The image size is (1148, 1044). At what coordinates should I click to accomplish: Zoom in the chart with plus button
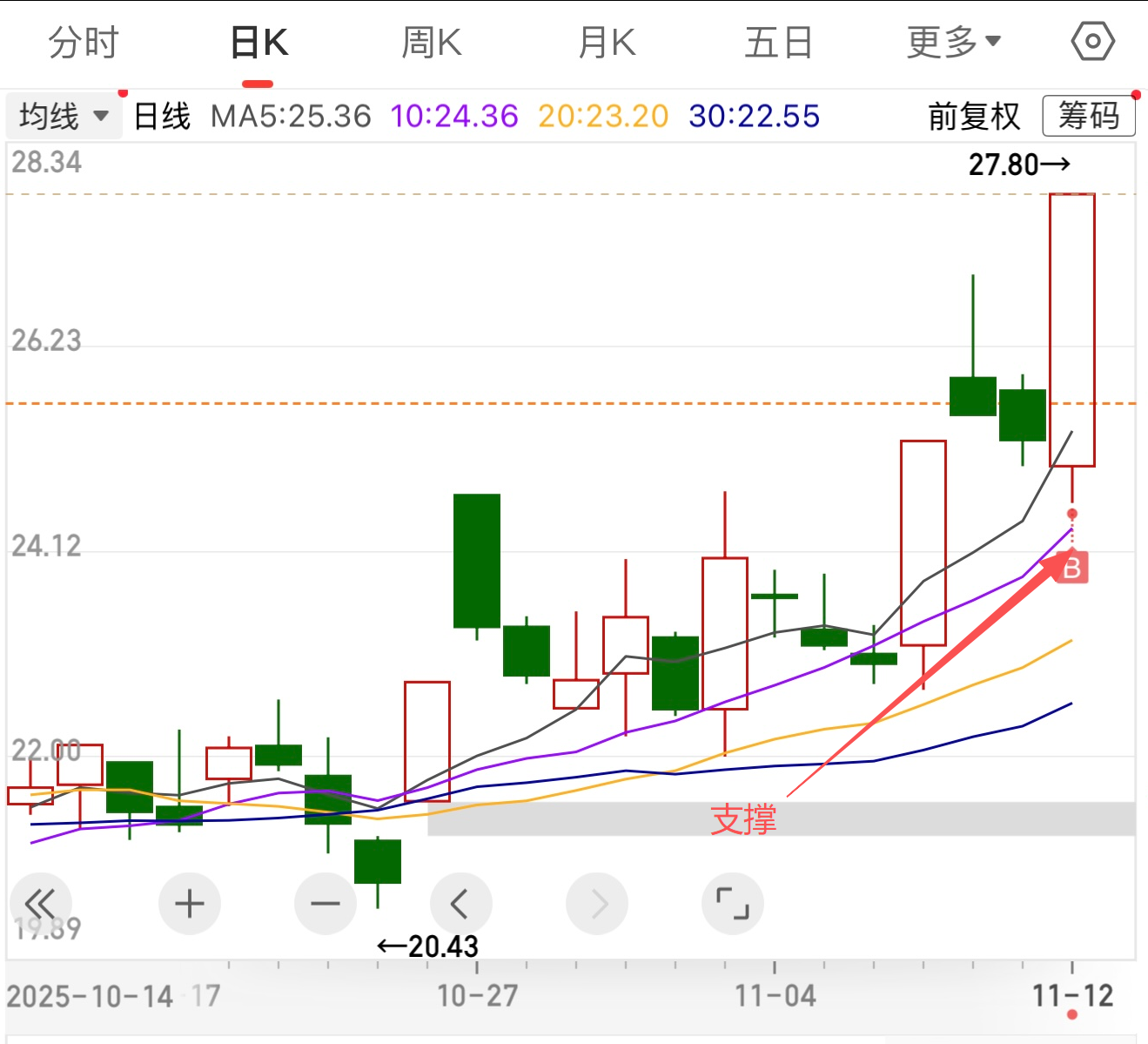coord(190,904)
